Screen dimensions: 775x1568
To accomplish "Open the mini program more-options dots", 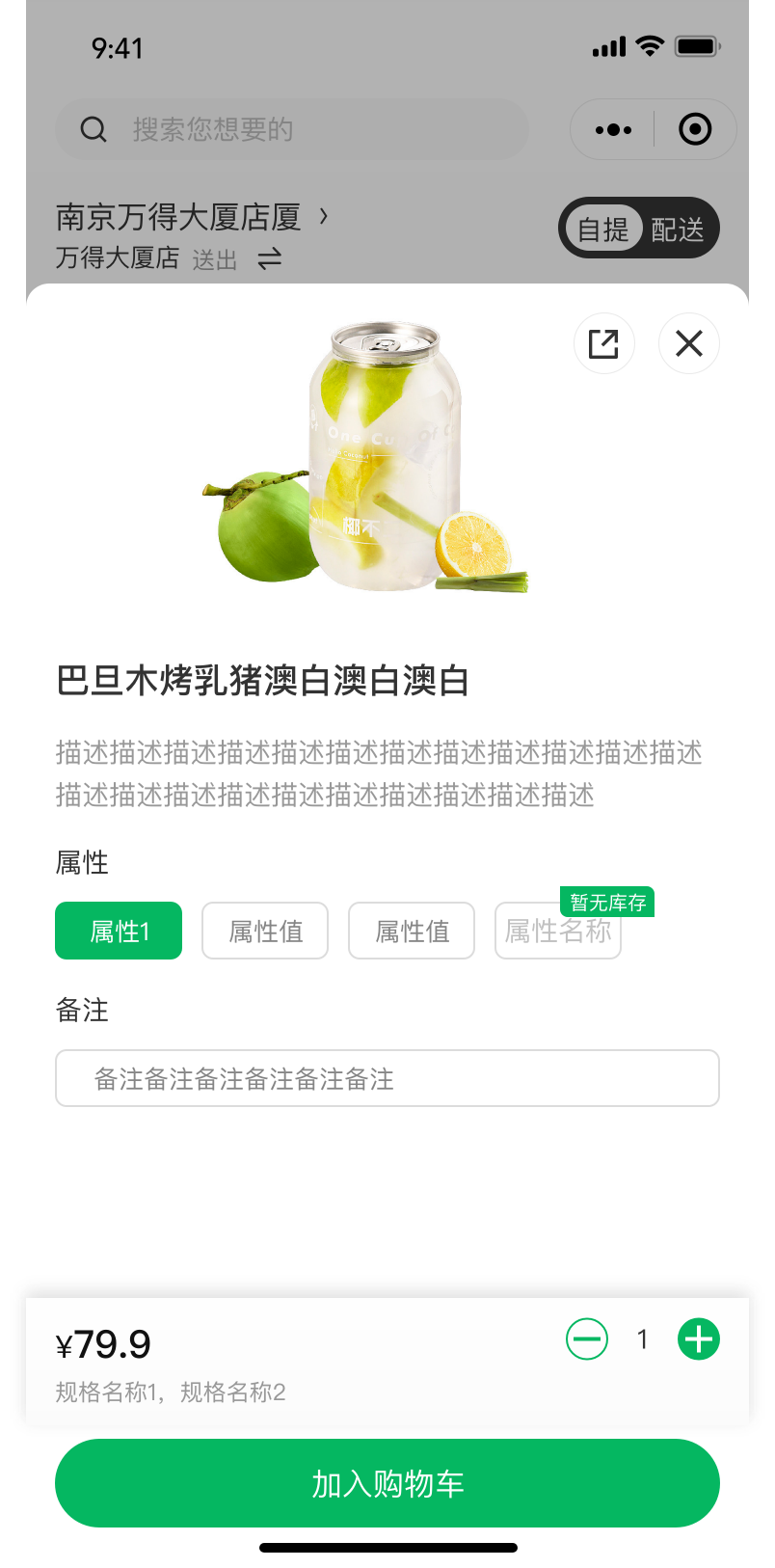I will (613, 129).
